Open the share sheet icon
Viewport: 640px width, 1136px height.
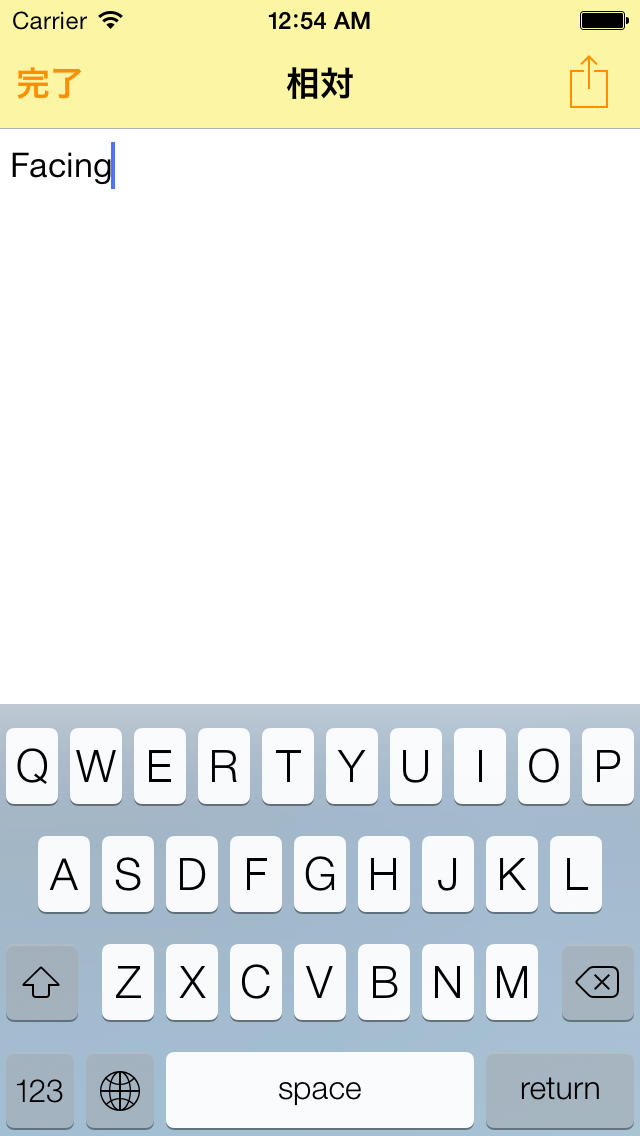click(x=589, y=82)
